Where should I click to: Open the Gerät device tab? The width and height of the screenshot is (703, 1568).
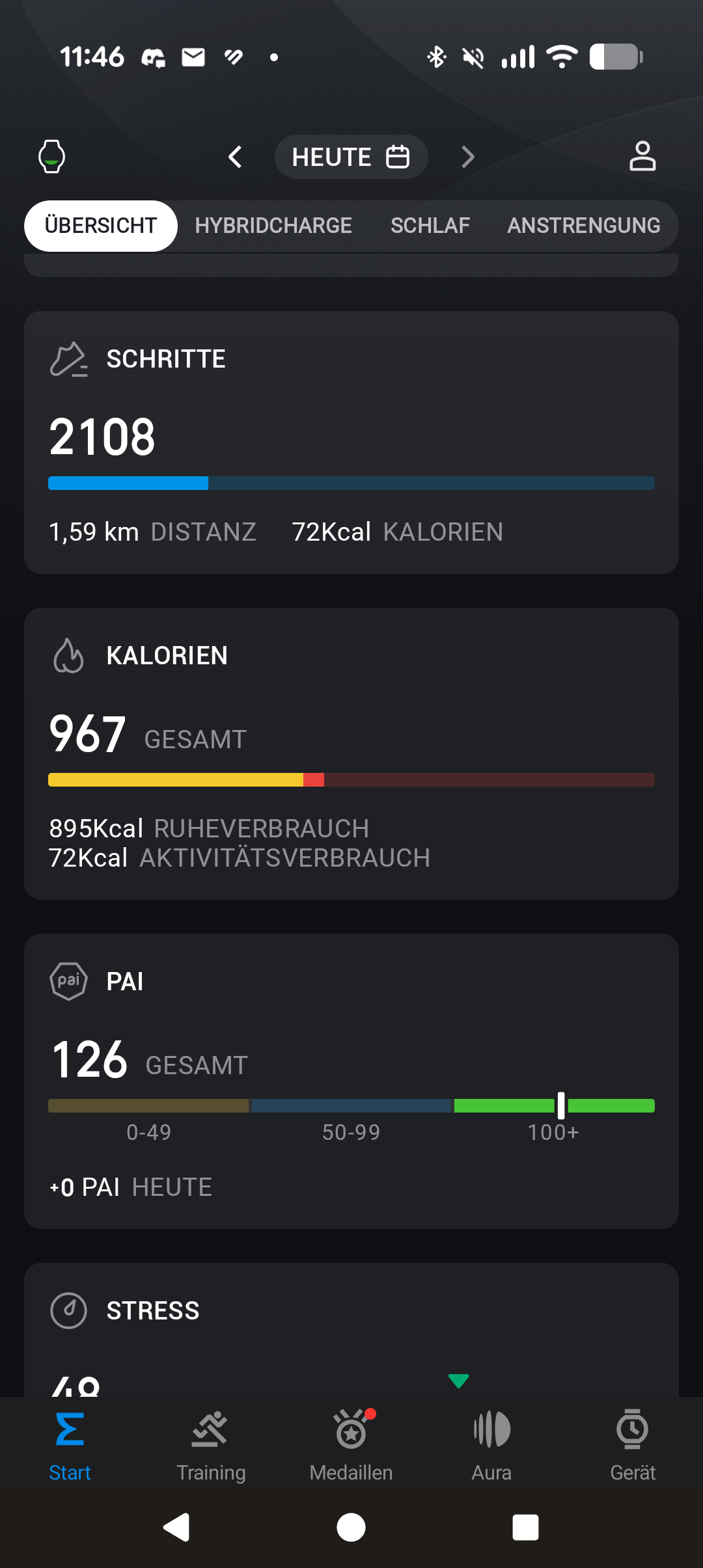pos(633,1444)
